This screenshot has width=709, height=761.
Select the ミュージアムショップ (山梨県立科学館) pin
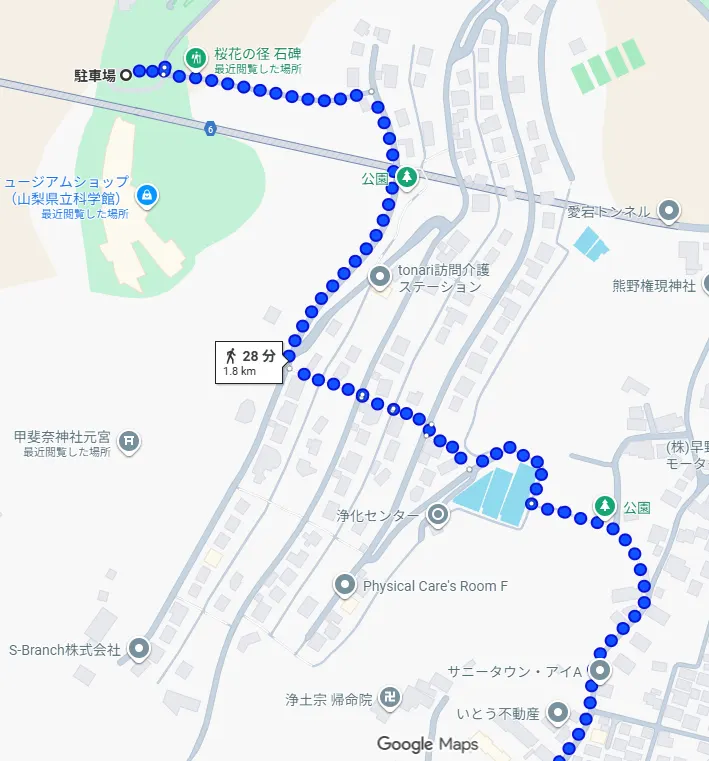pos(148,193)
